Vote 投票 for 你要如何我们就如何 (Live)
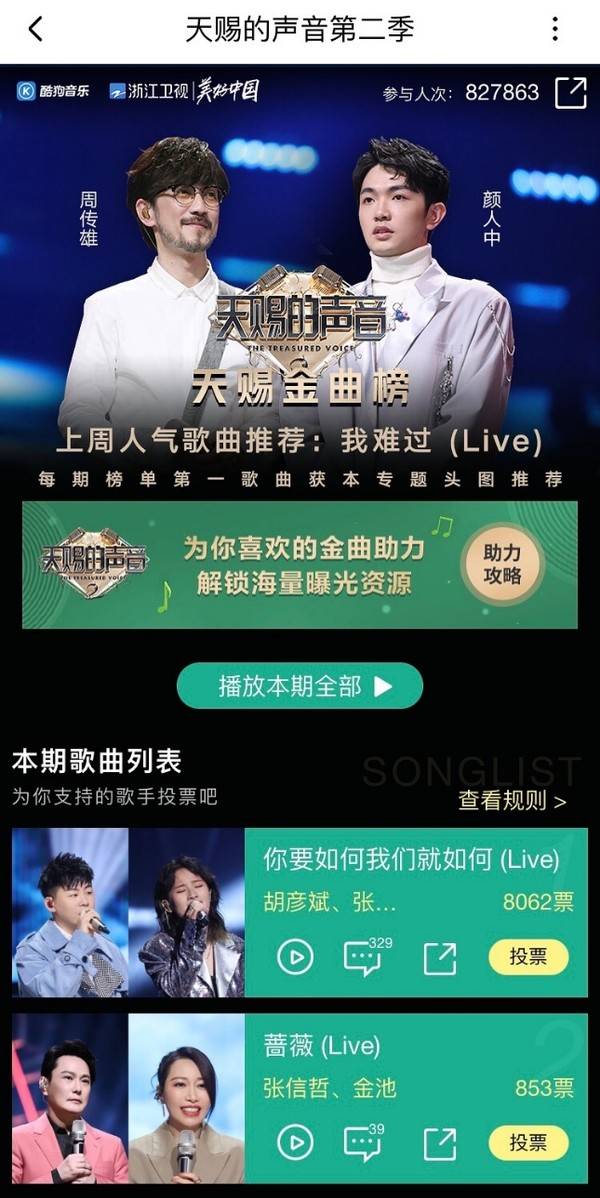Viewport: 600px width, 1198px height. (528, 957)
